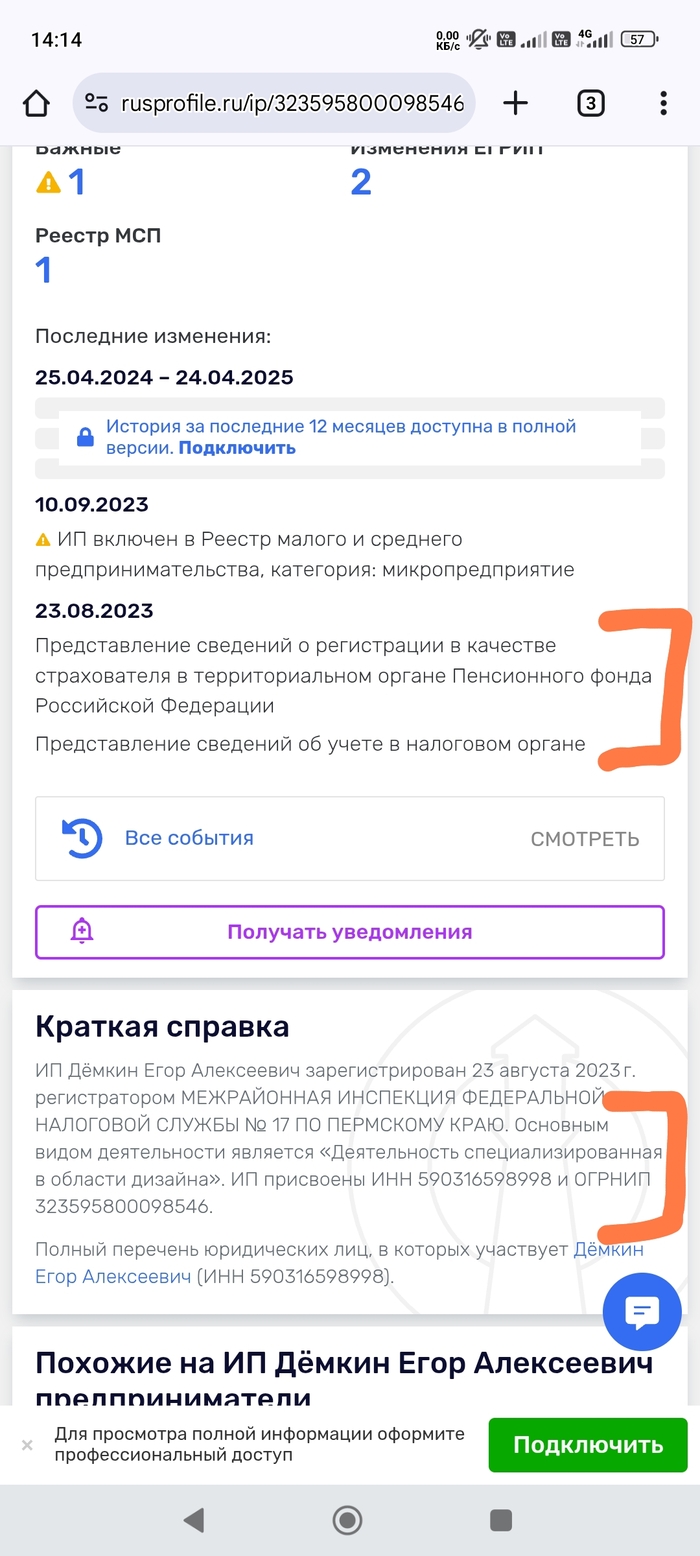Open a new browser tab
Screen dimensions: 700x1556
click(x=515, y=103)
